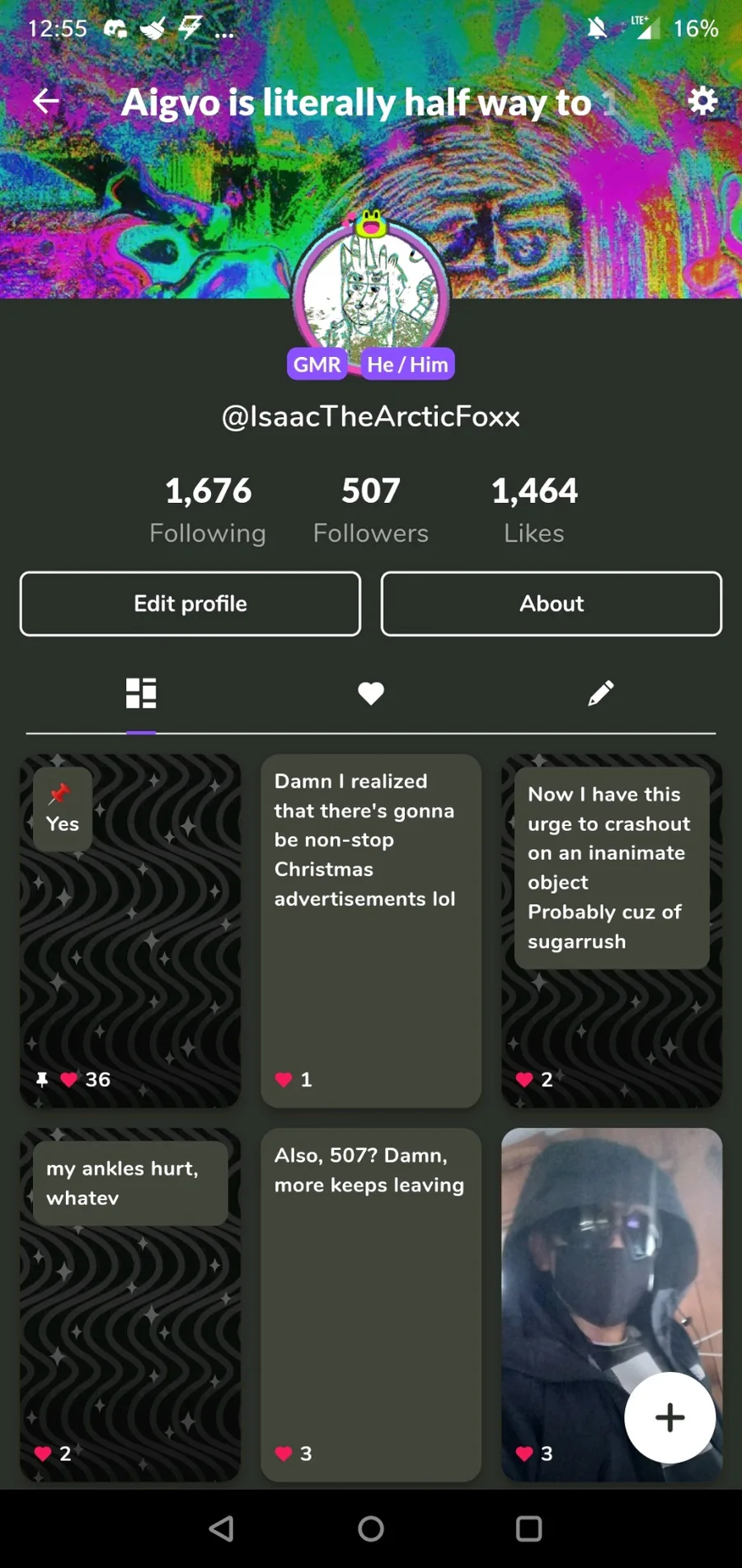Image resolution: width=742 pixels, height=1568 pixels.
Task: Open the "Also, 507?" post
Action: point(371,1304)
